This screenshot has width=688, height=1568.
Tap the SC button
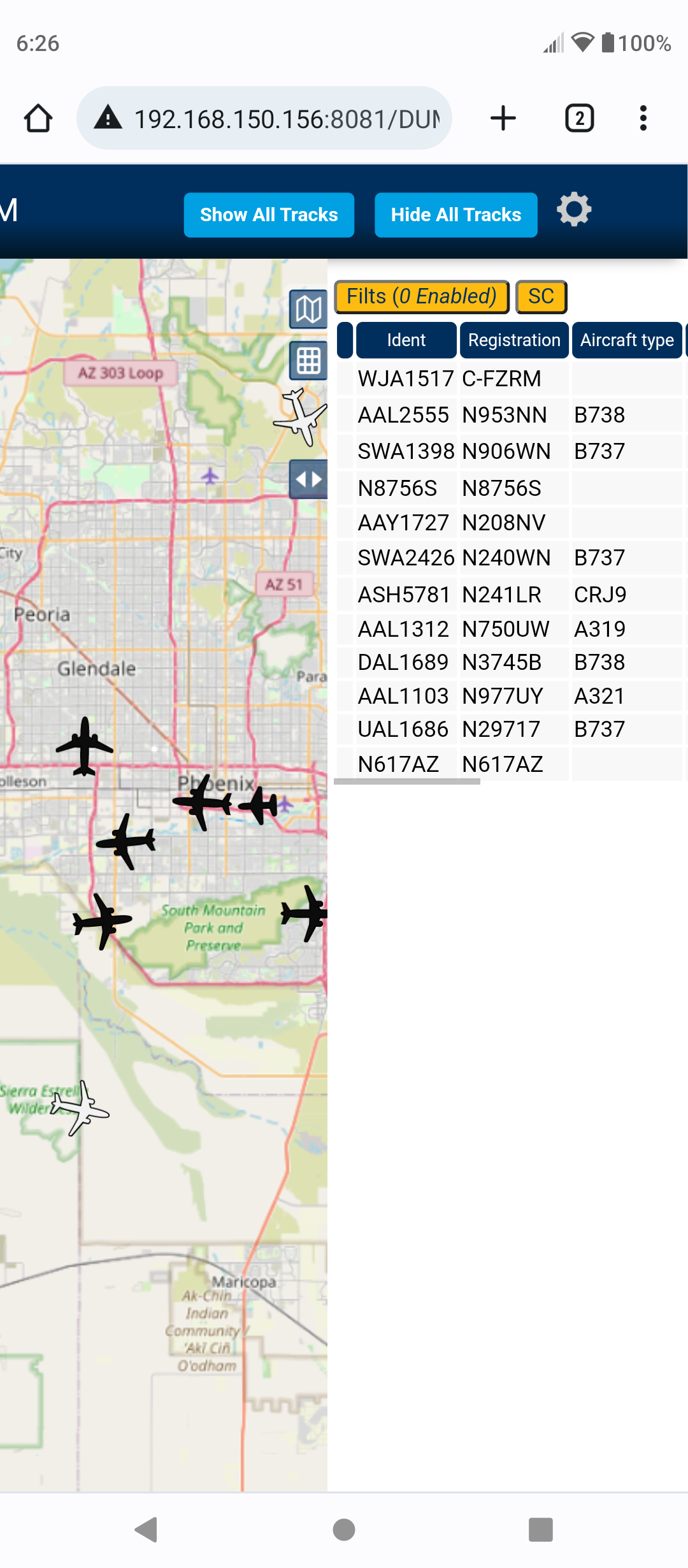[x=541, y=296]
